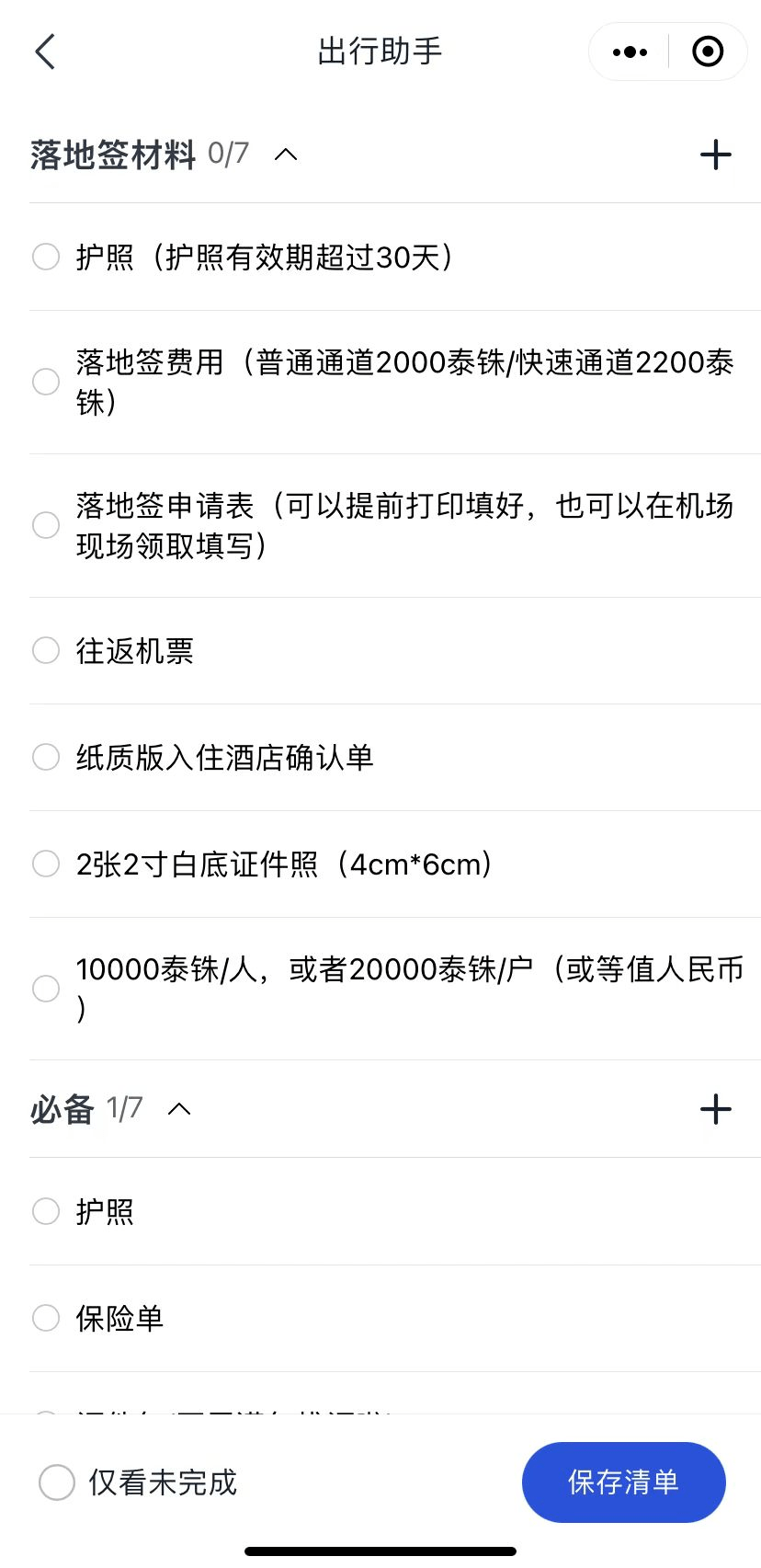Enable 仅看未完成 filter
This screenshot has height=1568, width=761.
(56, 1482)
